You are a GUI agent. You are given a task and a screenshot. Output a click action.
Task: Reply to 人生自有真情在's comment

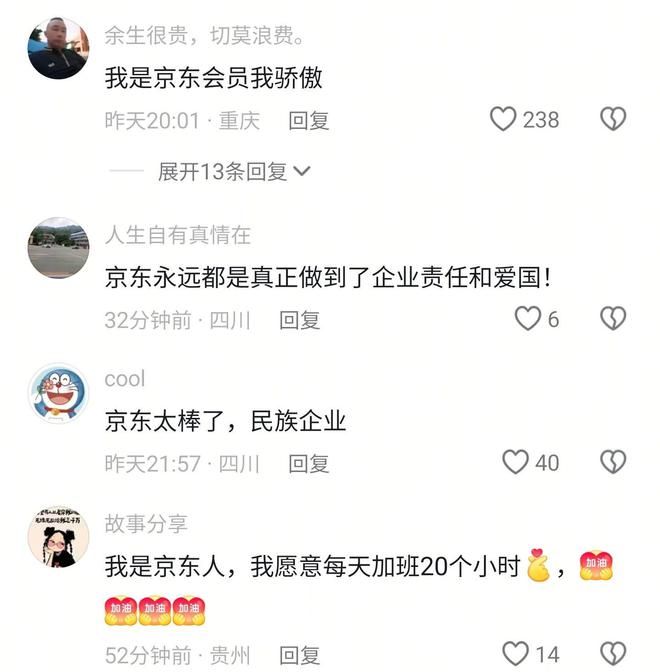click(299, 321)
